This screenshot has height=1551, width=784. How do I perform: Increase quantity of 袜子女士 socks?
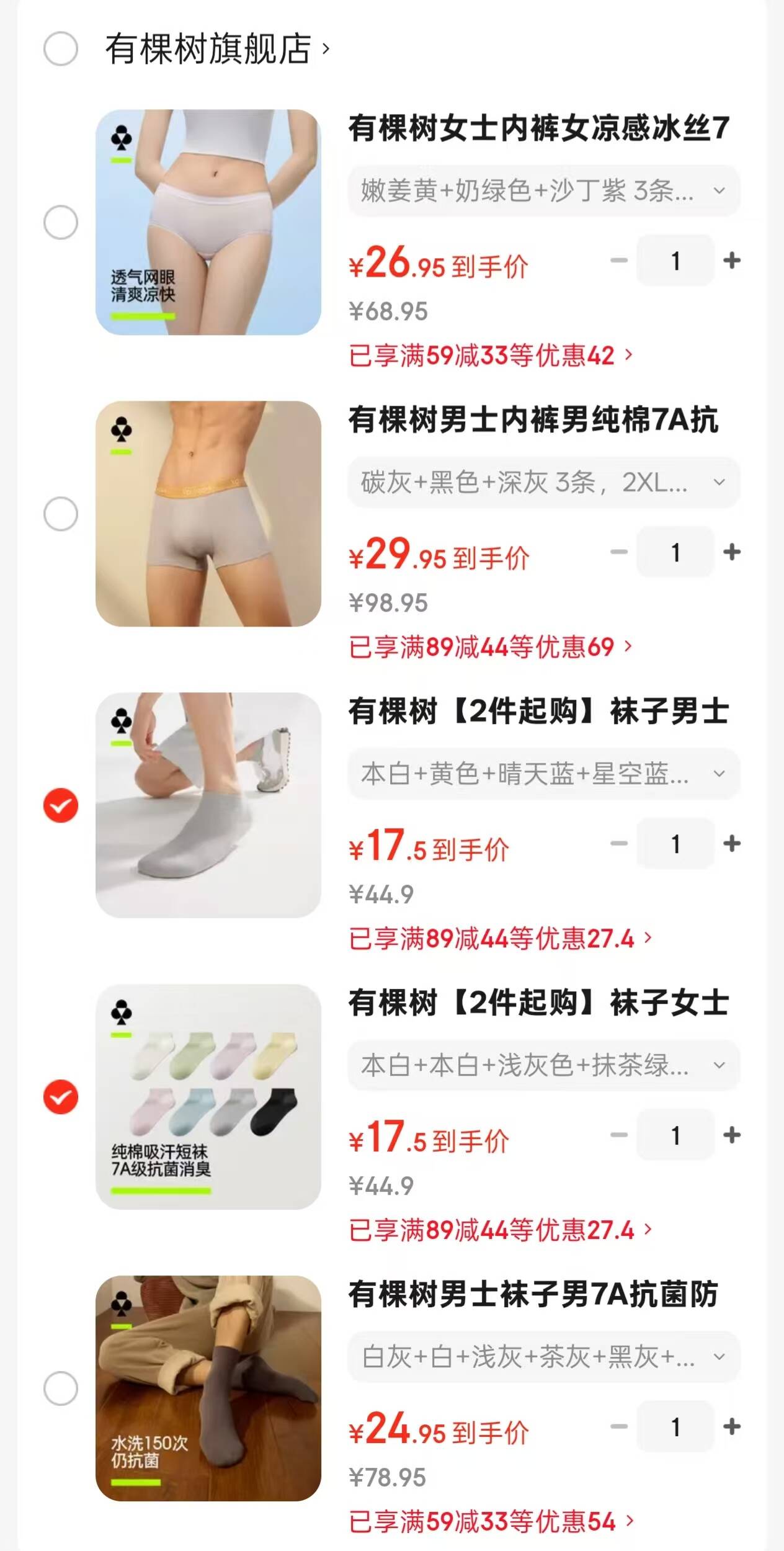732,1135
